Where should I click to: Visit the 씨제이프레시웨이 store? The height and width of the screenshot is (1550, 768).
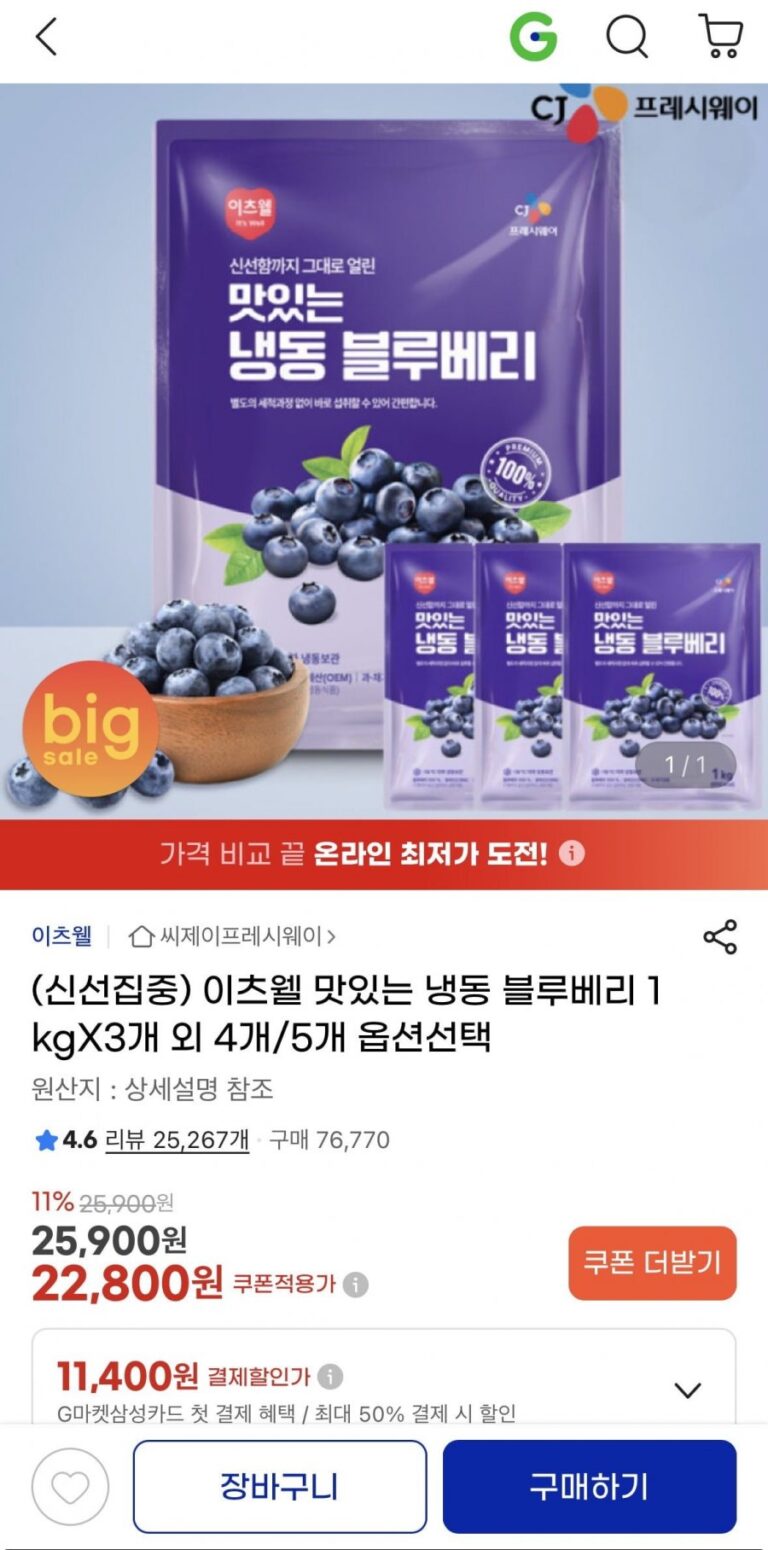tap(233, 936)
